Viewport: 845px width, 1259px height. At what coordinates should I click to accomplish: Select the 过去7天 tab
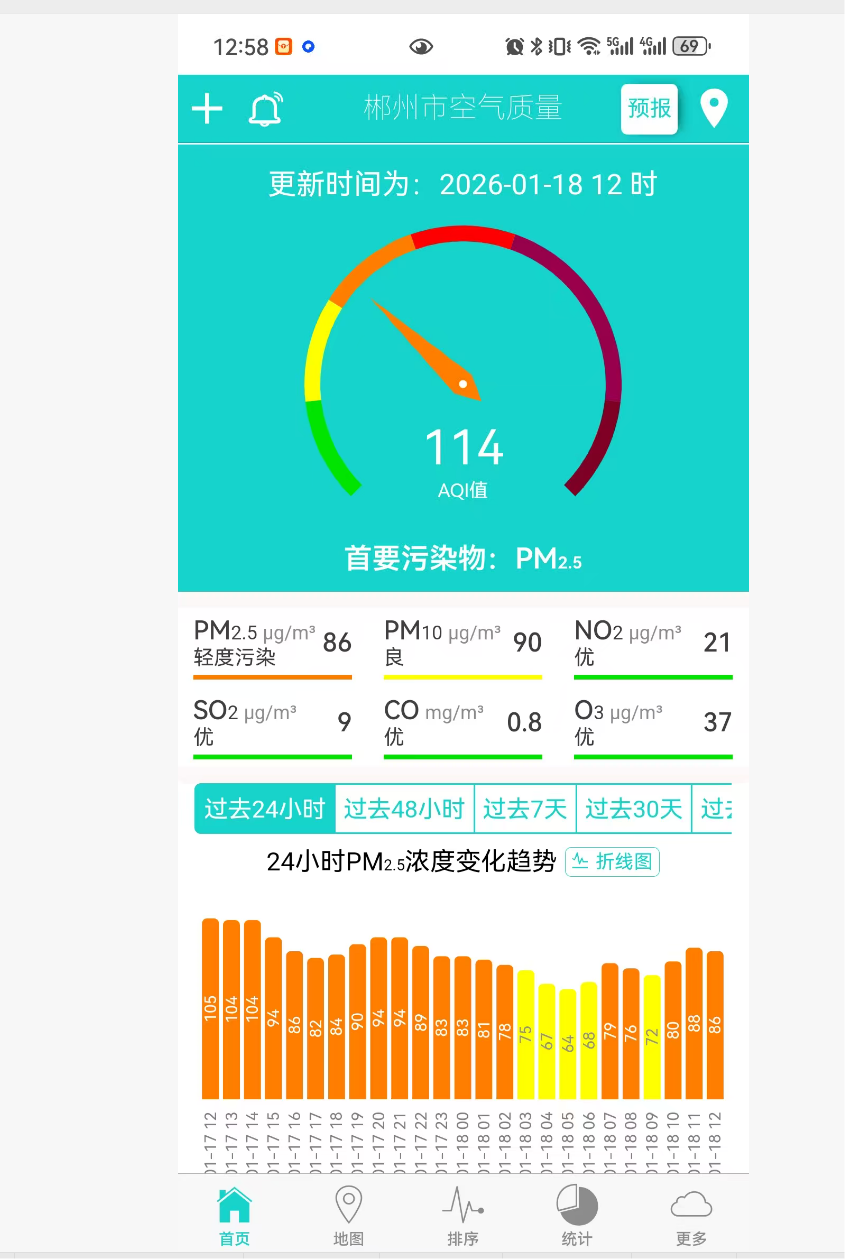(525, 808)
